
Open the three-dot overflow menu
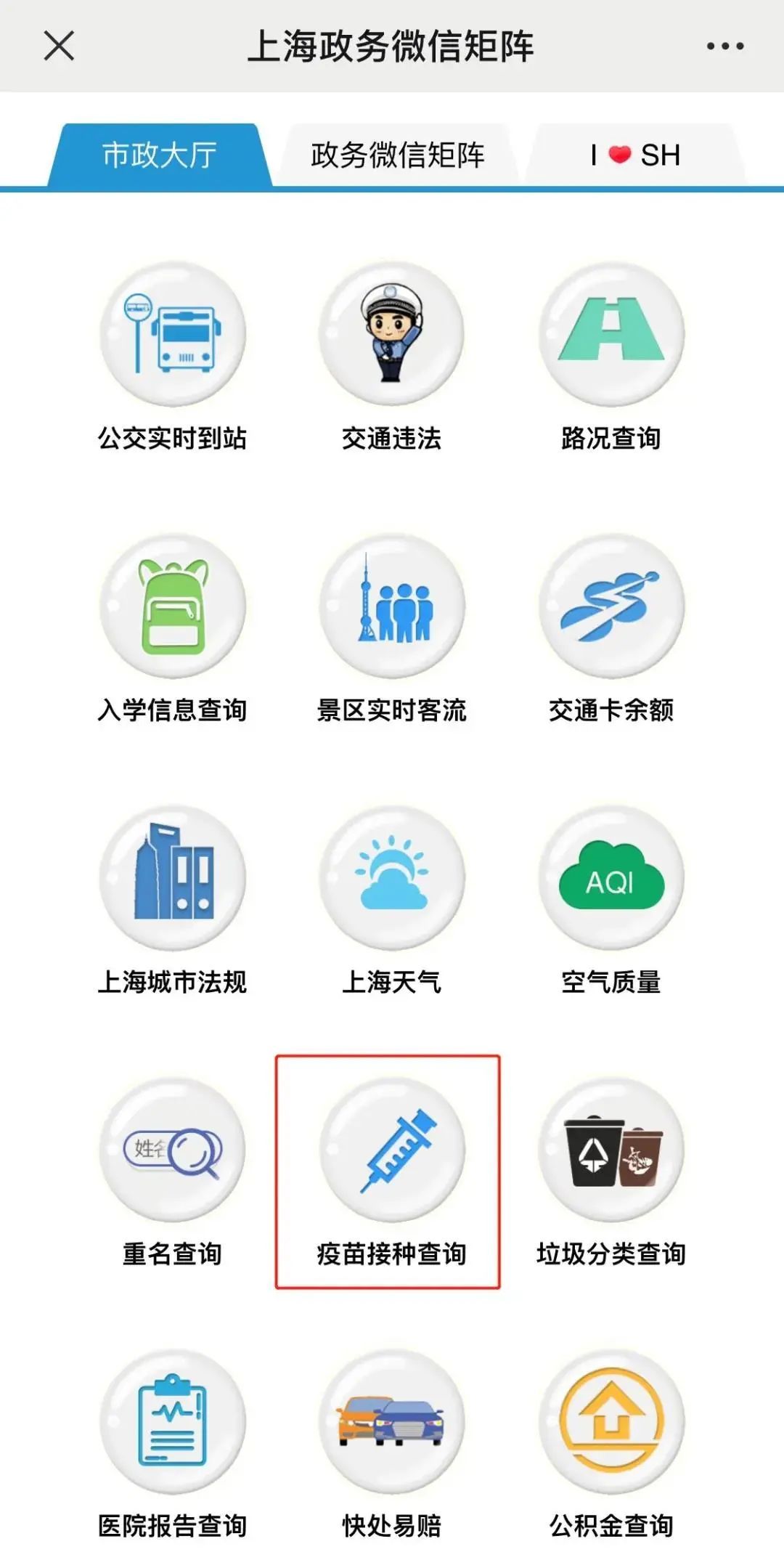pyautogui.click(x=724, y=46)
